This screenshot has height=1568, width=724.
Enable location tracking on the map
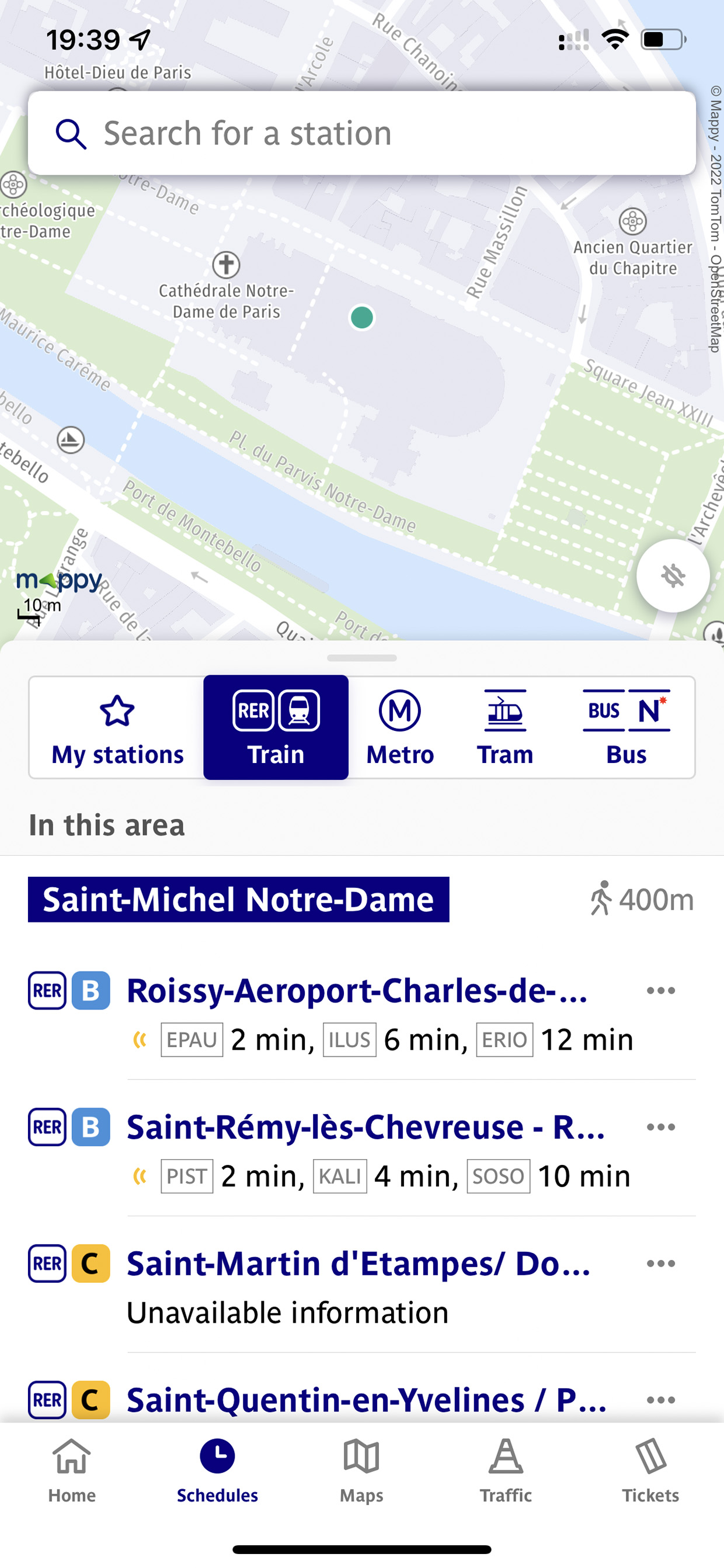tap(672, 575)
